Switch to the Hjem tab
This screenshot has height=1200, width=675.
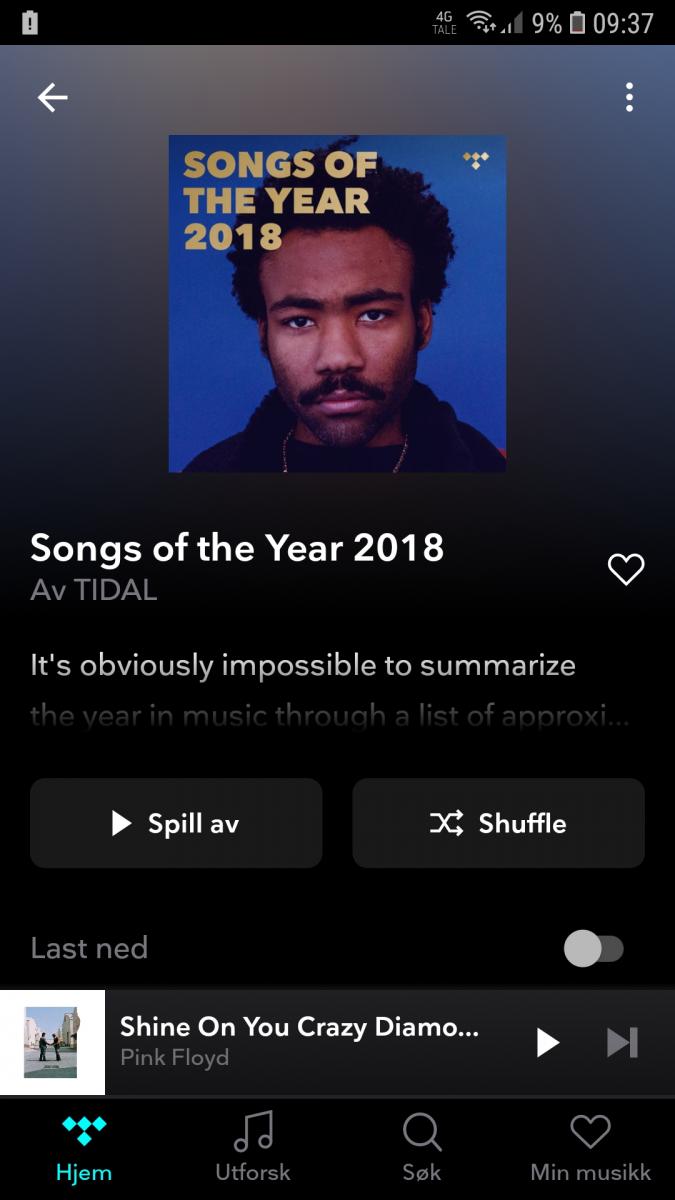tap(84, 1149)
